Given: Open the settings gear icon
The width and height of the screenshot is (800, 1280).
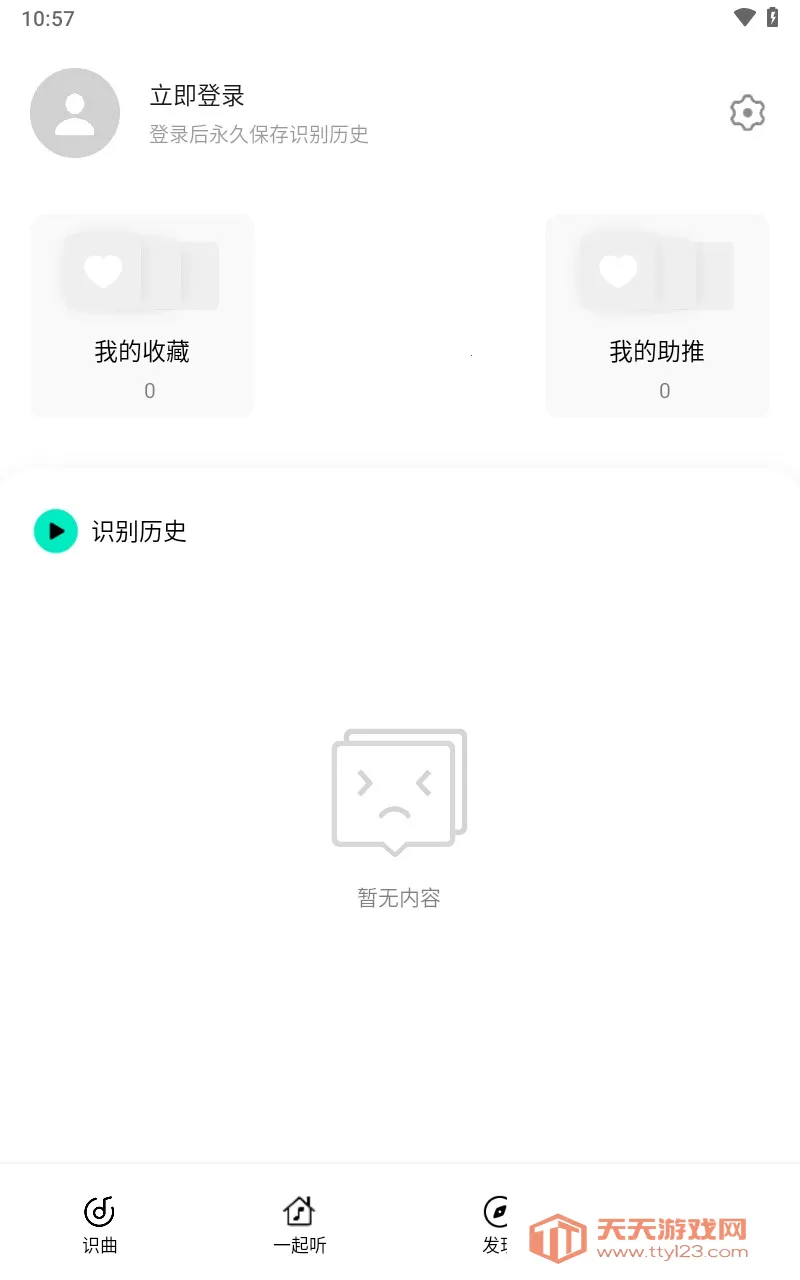Looking at the screenshot, I should tap(747, 113).
